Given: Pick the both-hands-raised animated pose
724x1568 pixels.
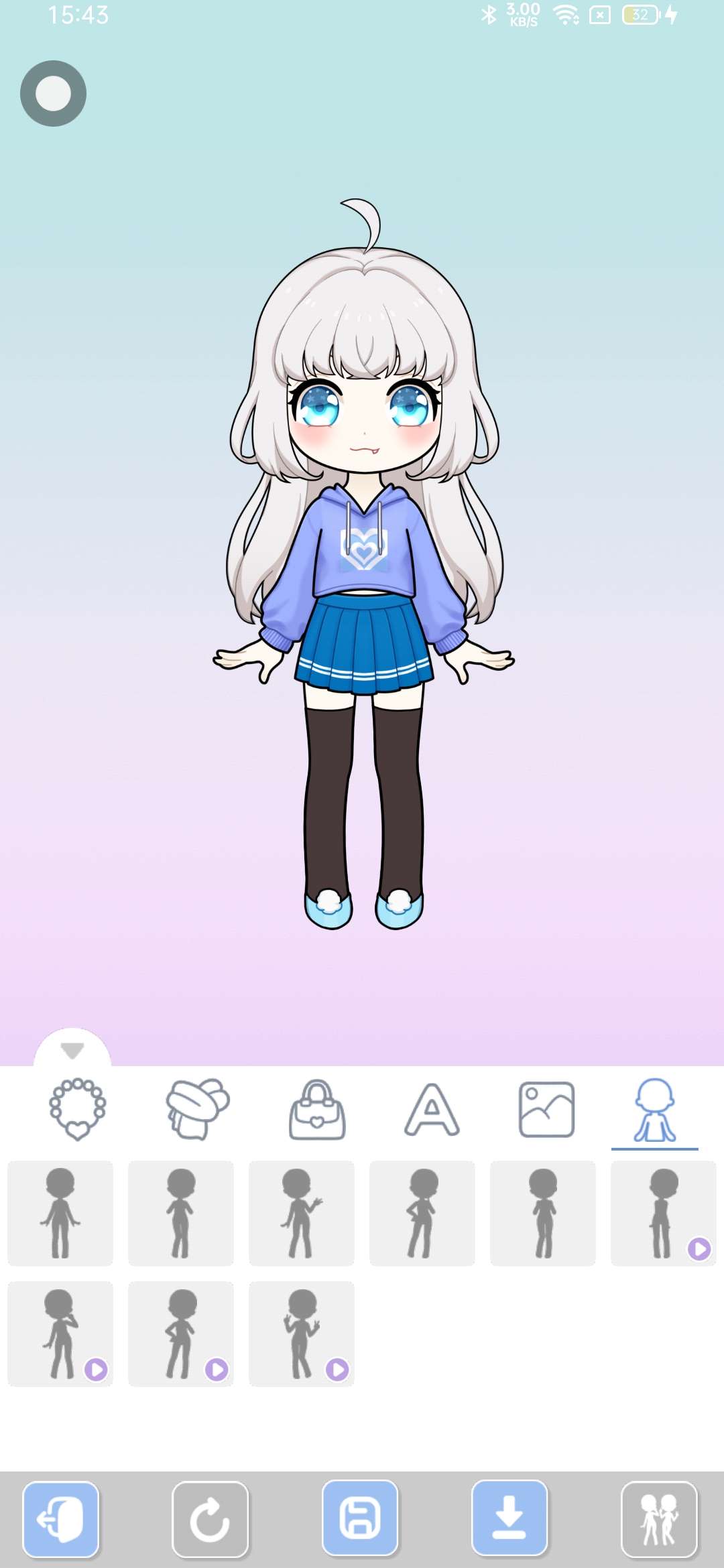Looking at the screenshot, I should (x=302, y=1334).
